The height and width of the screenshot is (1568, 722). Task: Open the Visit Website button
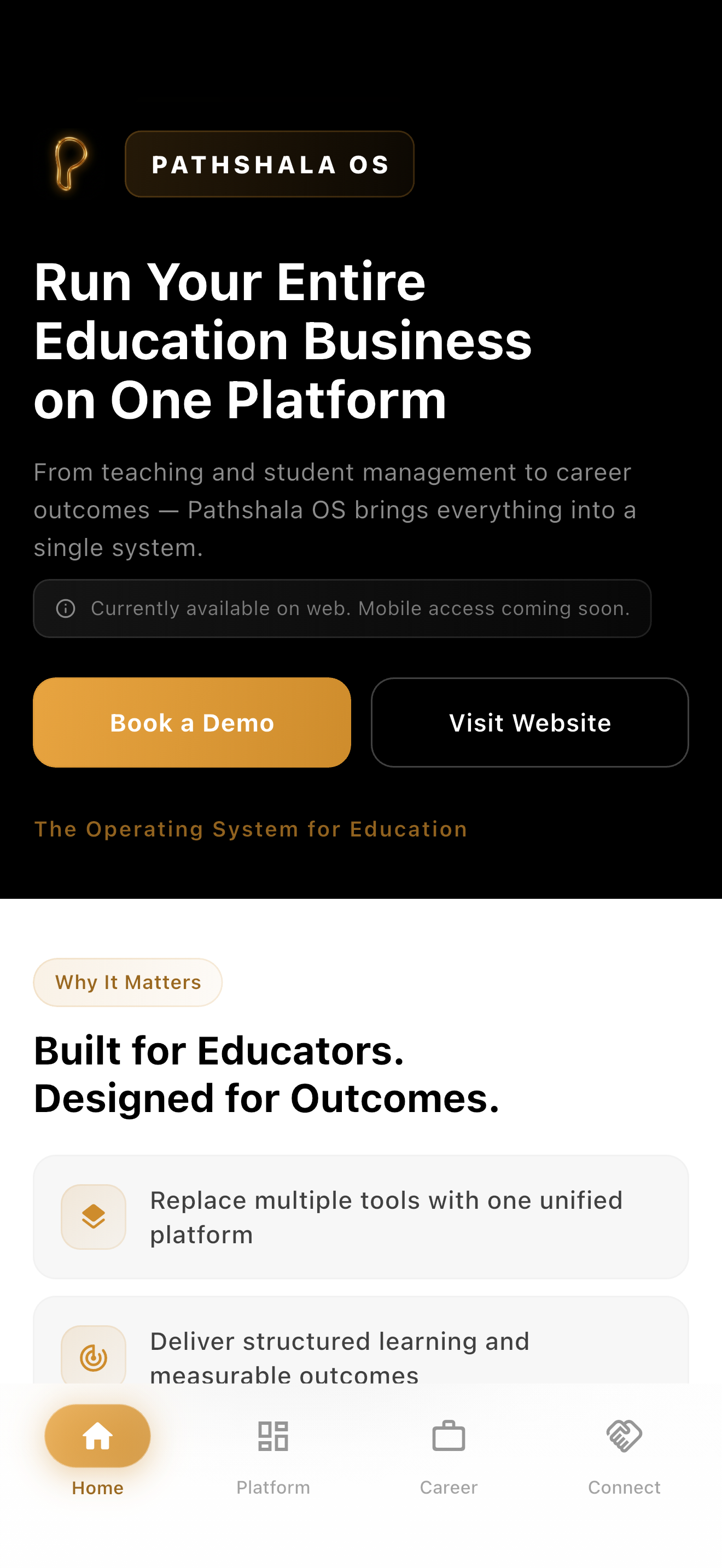[529, 722]
